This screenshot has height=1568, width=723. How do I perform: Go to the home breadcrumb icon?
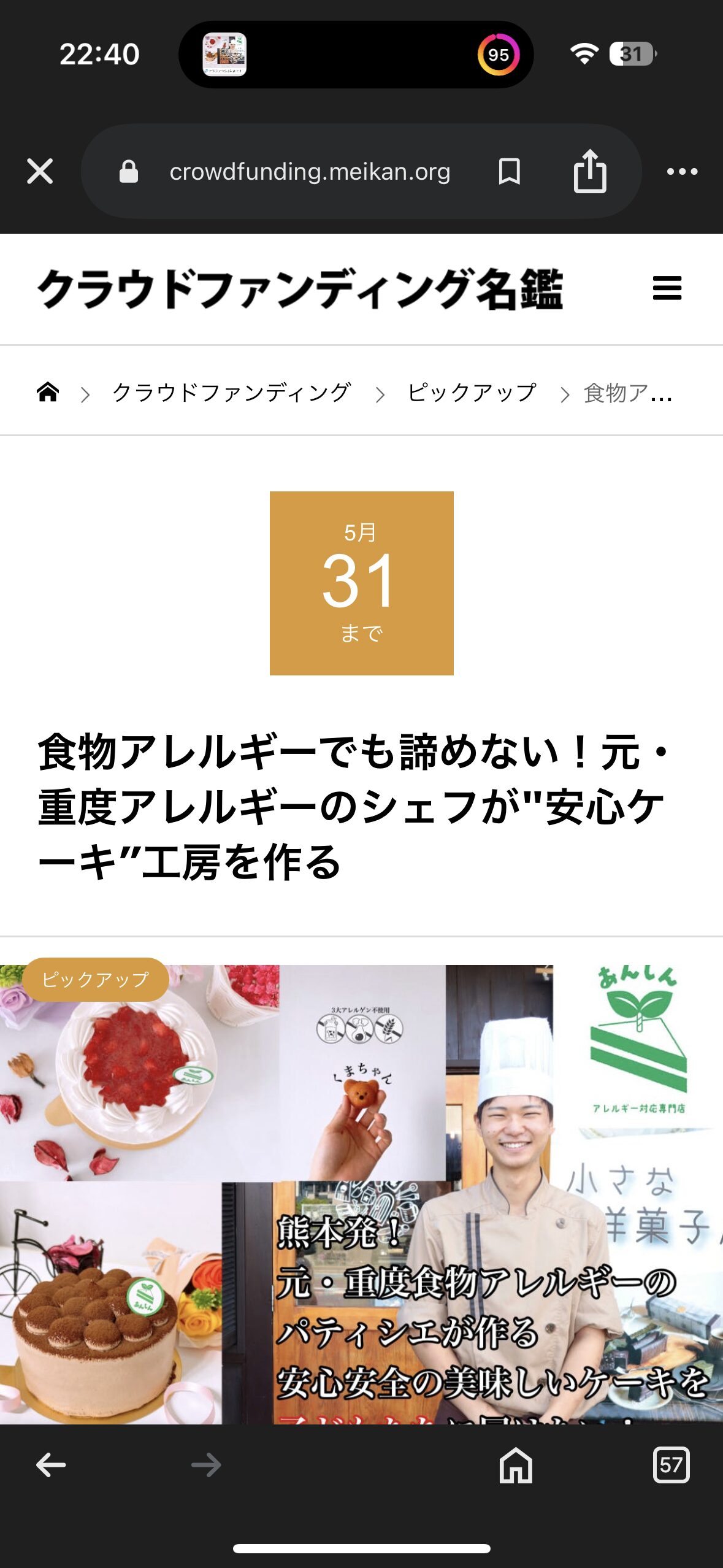(48, 392)
